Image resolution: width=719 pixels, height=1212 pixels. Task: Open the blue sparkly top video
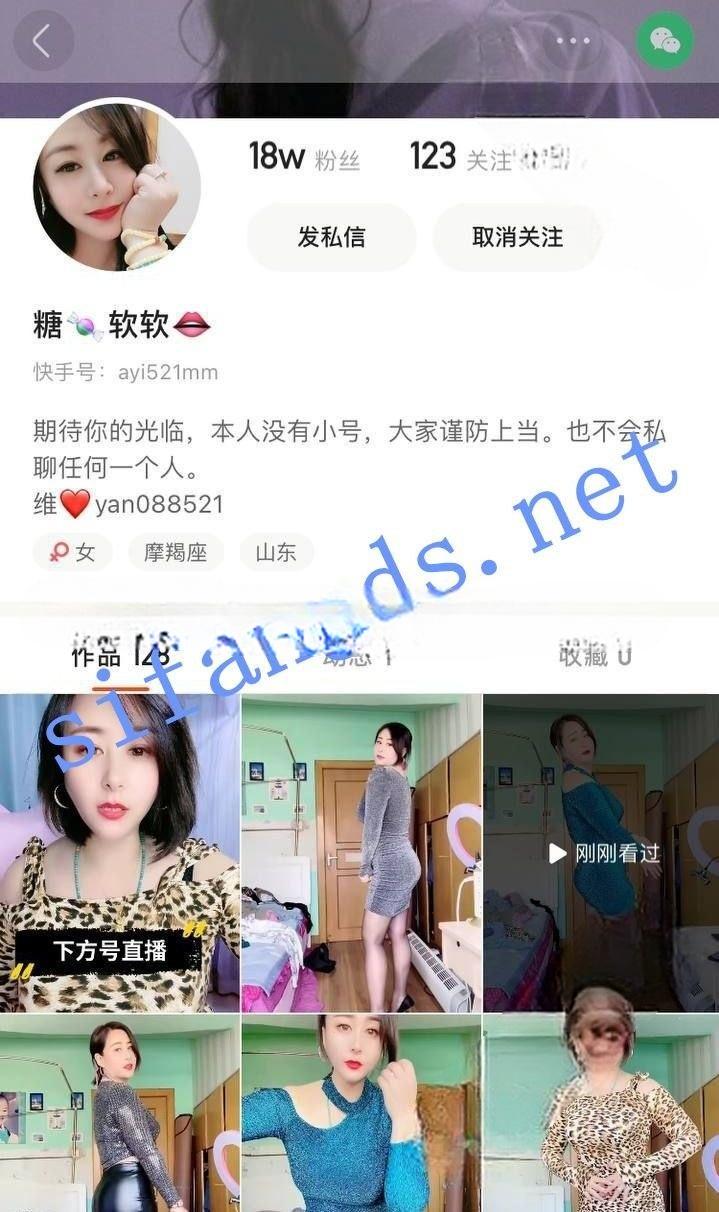pyautogui.click(x=361, y=1113)
